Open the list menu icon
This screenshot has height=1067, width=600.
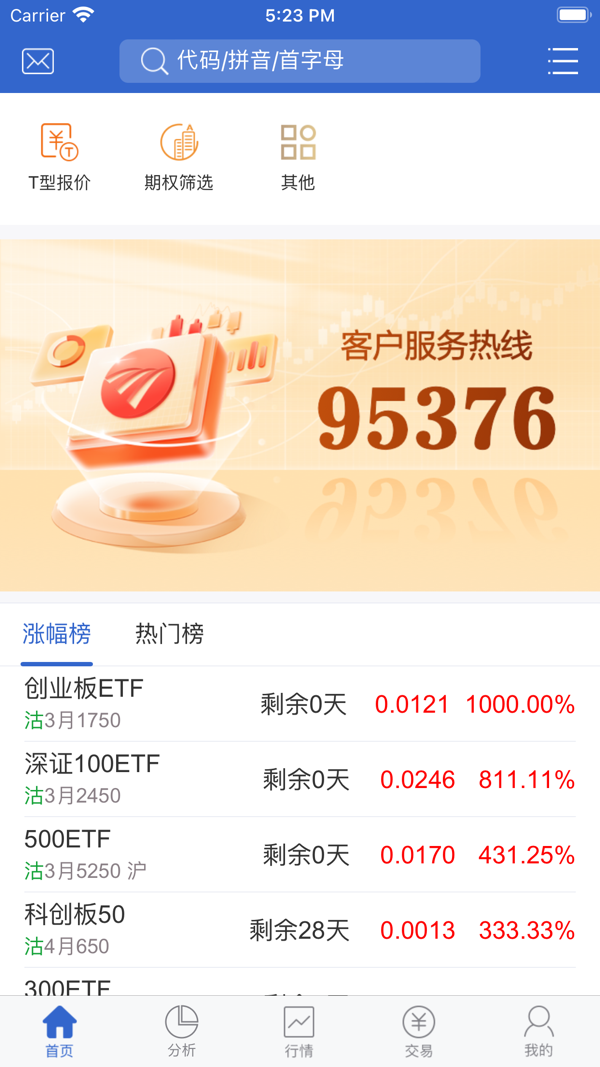click(563, 61)
